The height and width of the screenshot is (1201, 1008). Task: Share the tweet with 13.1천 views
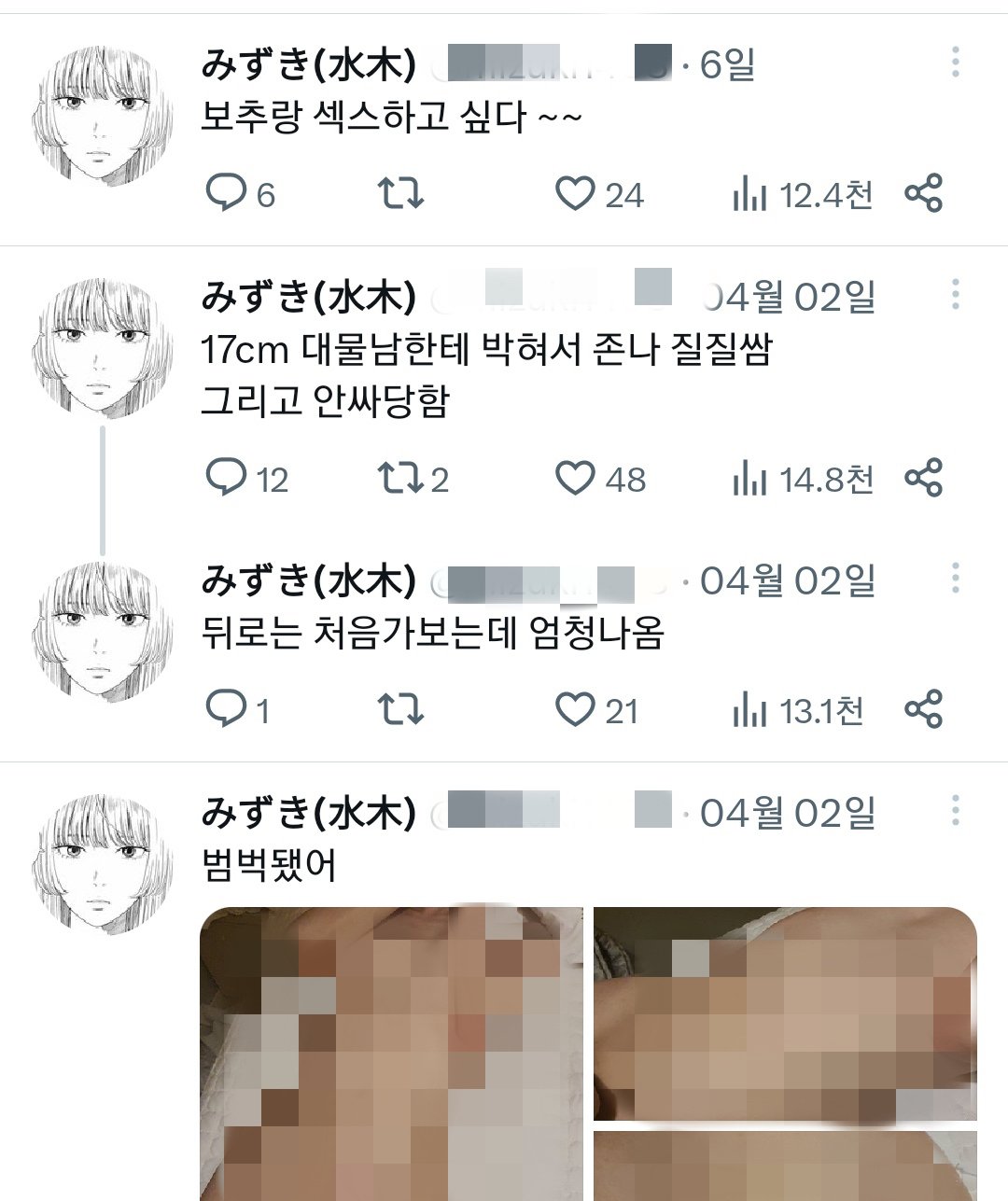point(923,709)
